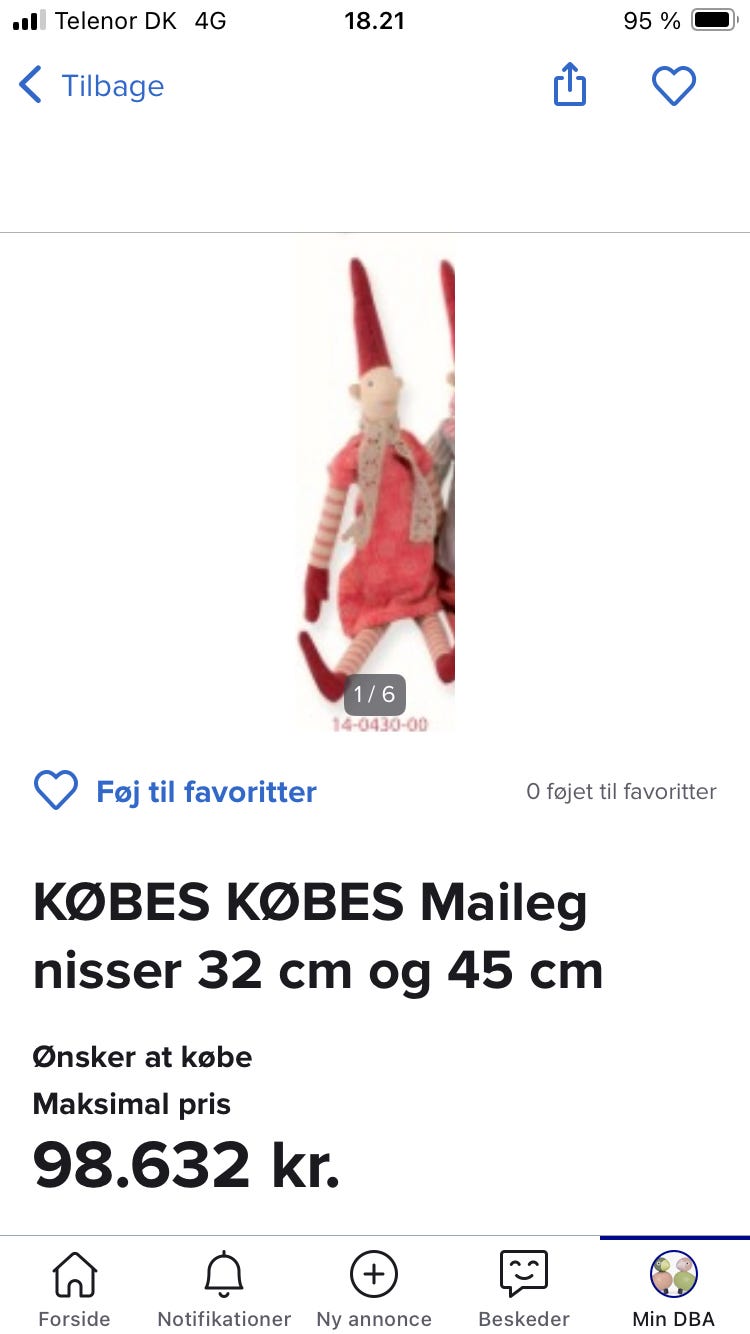
Task: Open Beskeder messages icon
Action: click(523, 1275)
